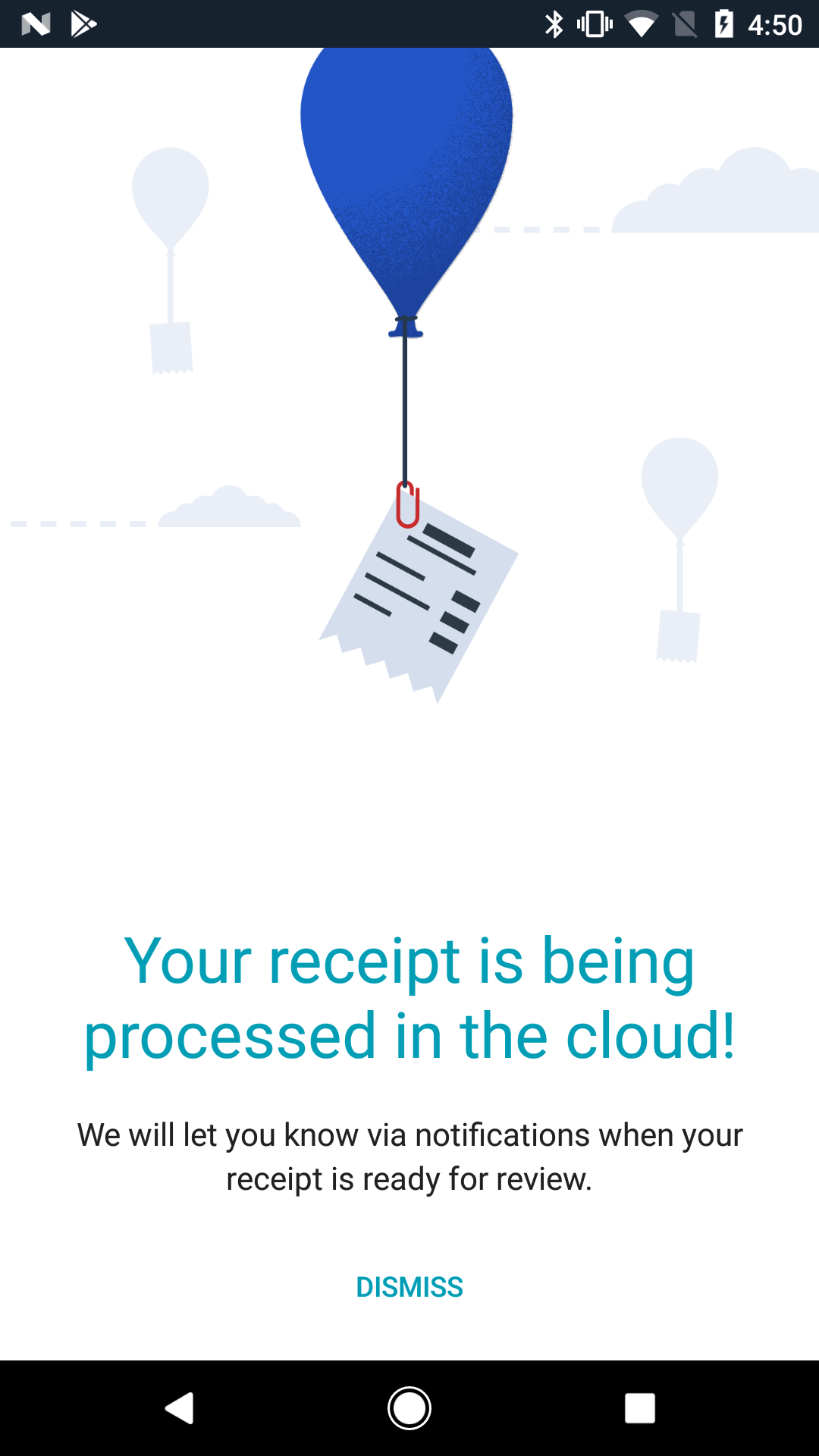This screenshot has width=819, height=1456.
Task: Go back using the navigation bar
Action: pyautogui.click(x=180, y=1408)
